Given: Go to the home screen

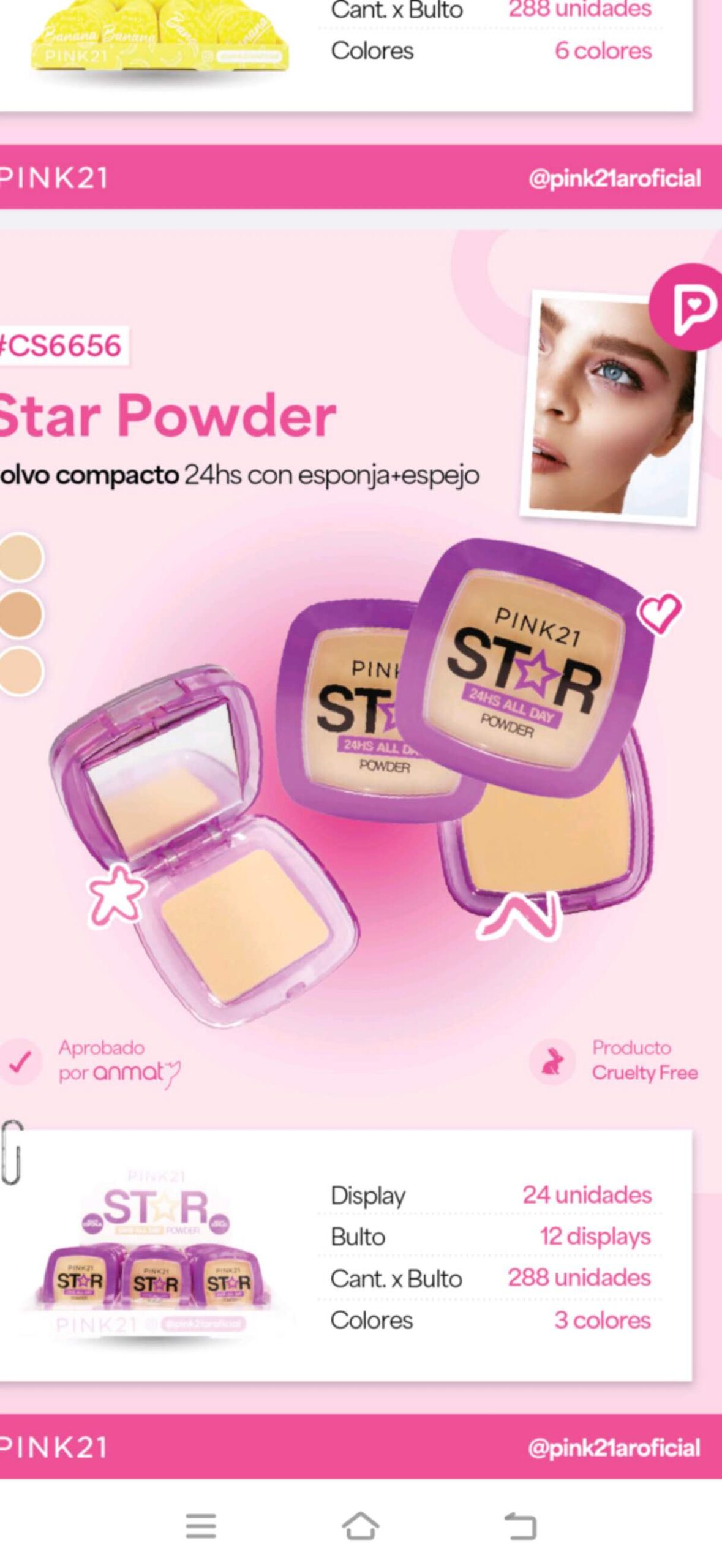Looking at the screenshot, I should click(x=360, y=1526).
